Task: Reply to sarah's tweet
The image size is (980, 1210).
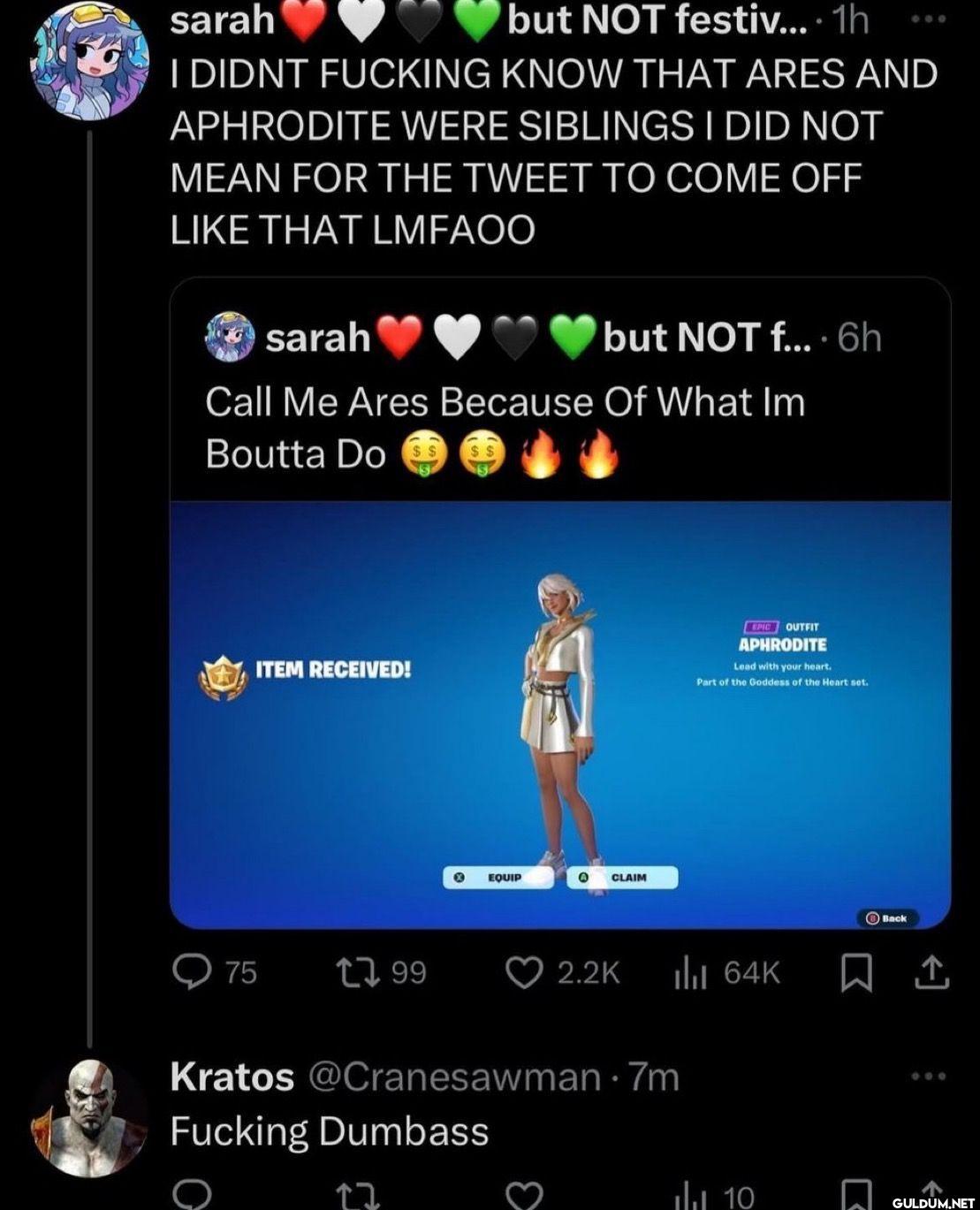Action: pyautogui.click(x=188, y=972)
